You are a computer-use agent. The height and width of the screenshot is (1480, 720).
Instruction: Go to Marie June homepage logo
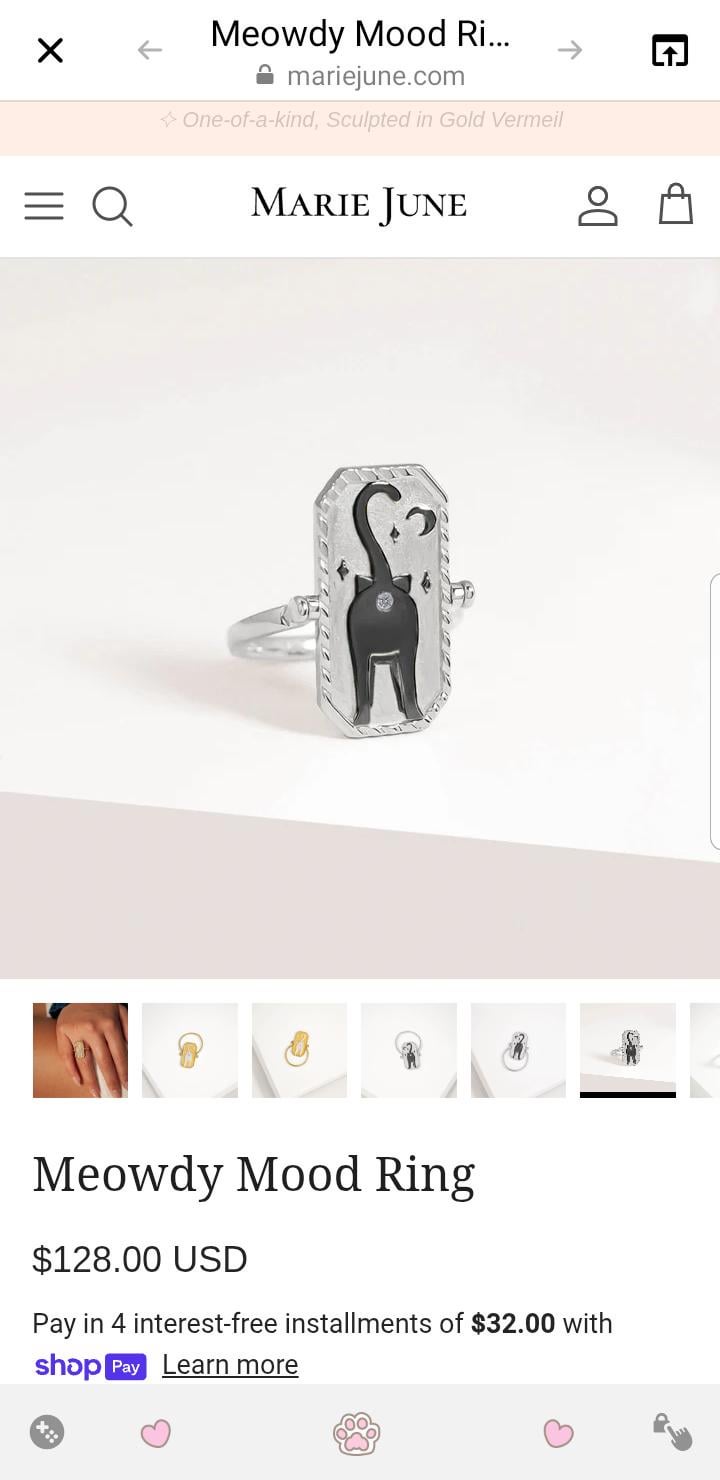point(359,206)
